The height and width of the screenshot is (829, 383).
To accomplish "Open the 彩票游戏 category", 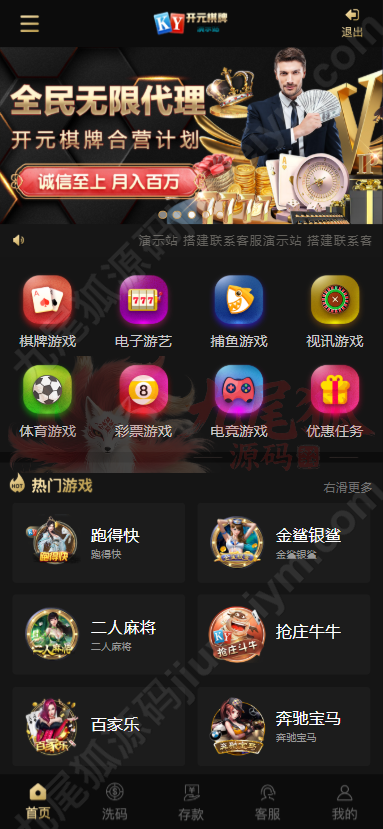I will point(143,402).
